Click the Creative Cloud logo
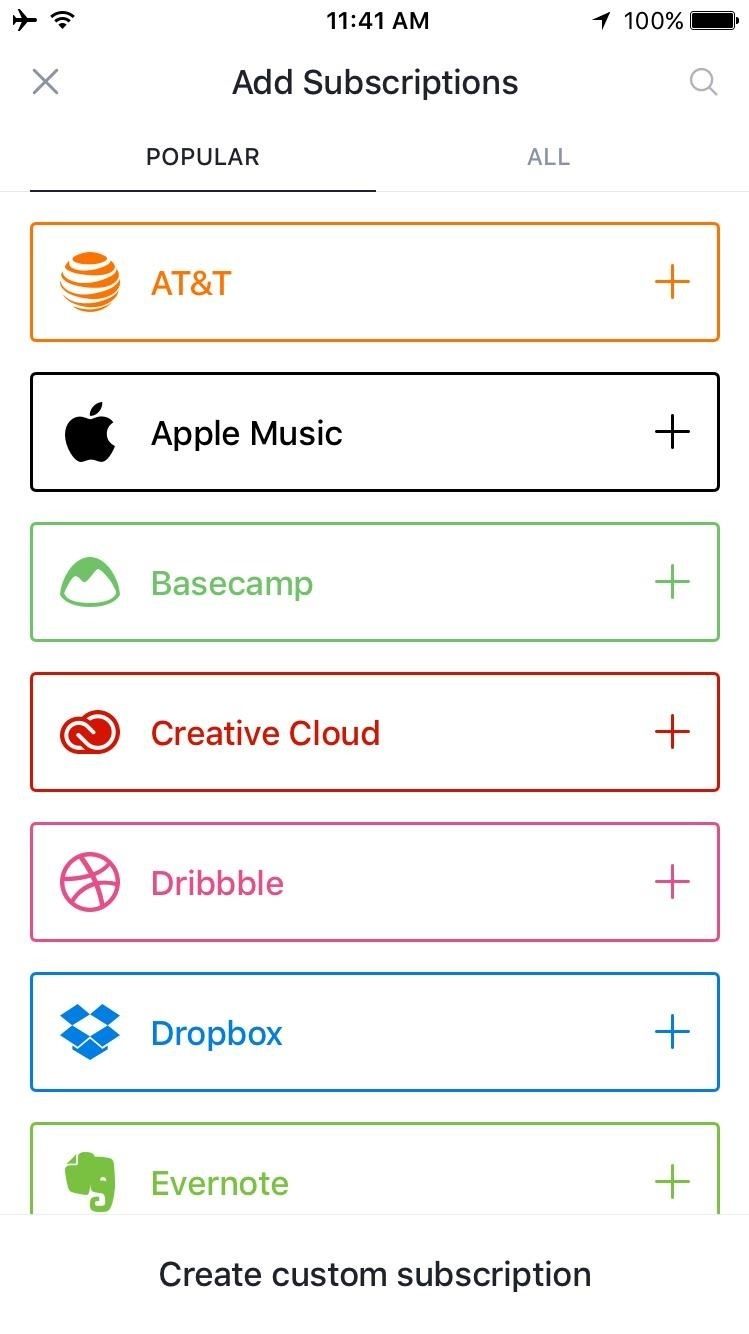The image size is (749, 1334). click(x=90, y=732)
